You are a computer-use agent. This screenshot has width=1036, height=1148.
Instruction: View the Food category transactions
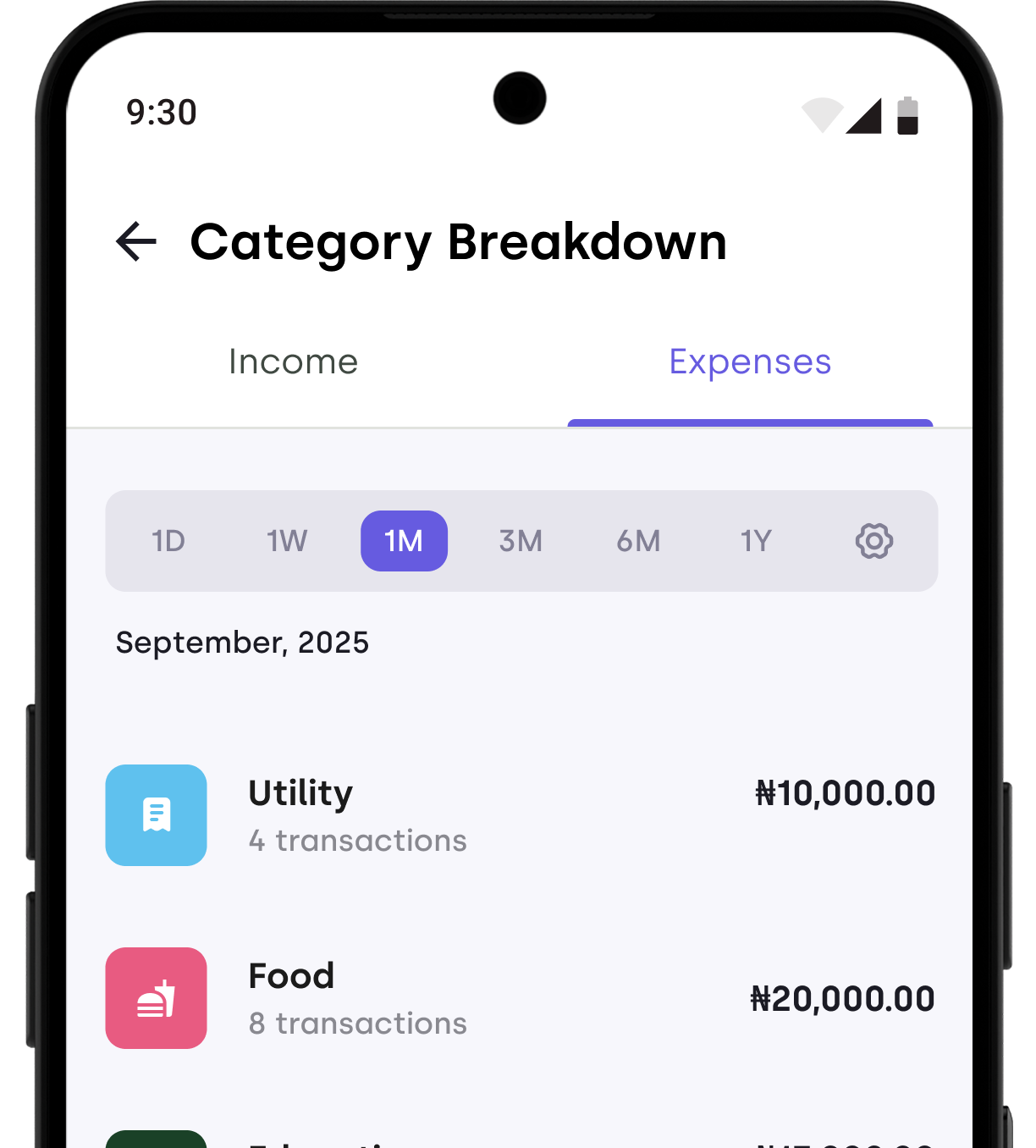pos(520,998)
